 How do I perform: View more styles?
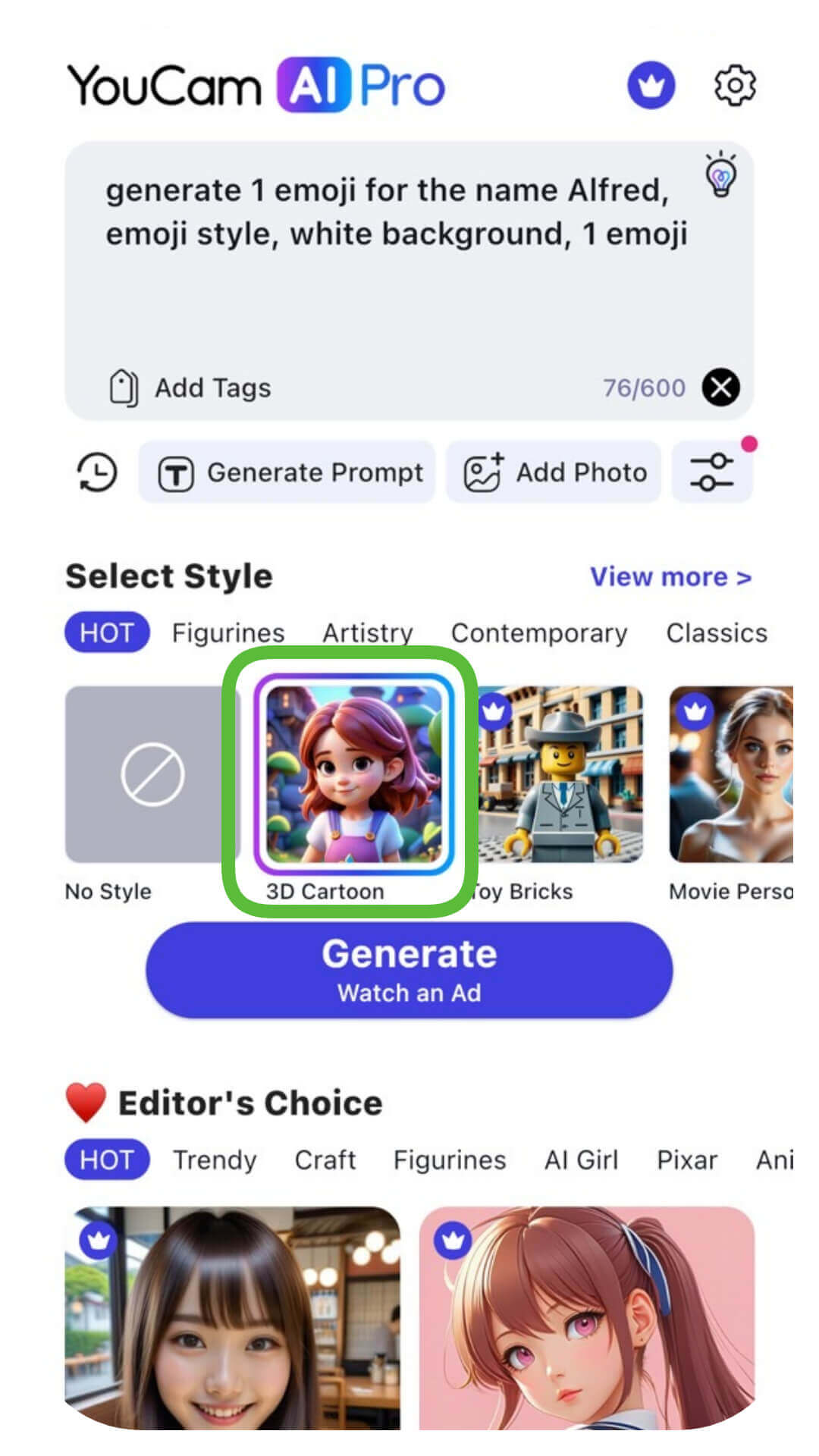coord(670,577)
